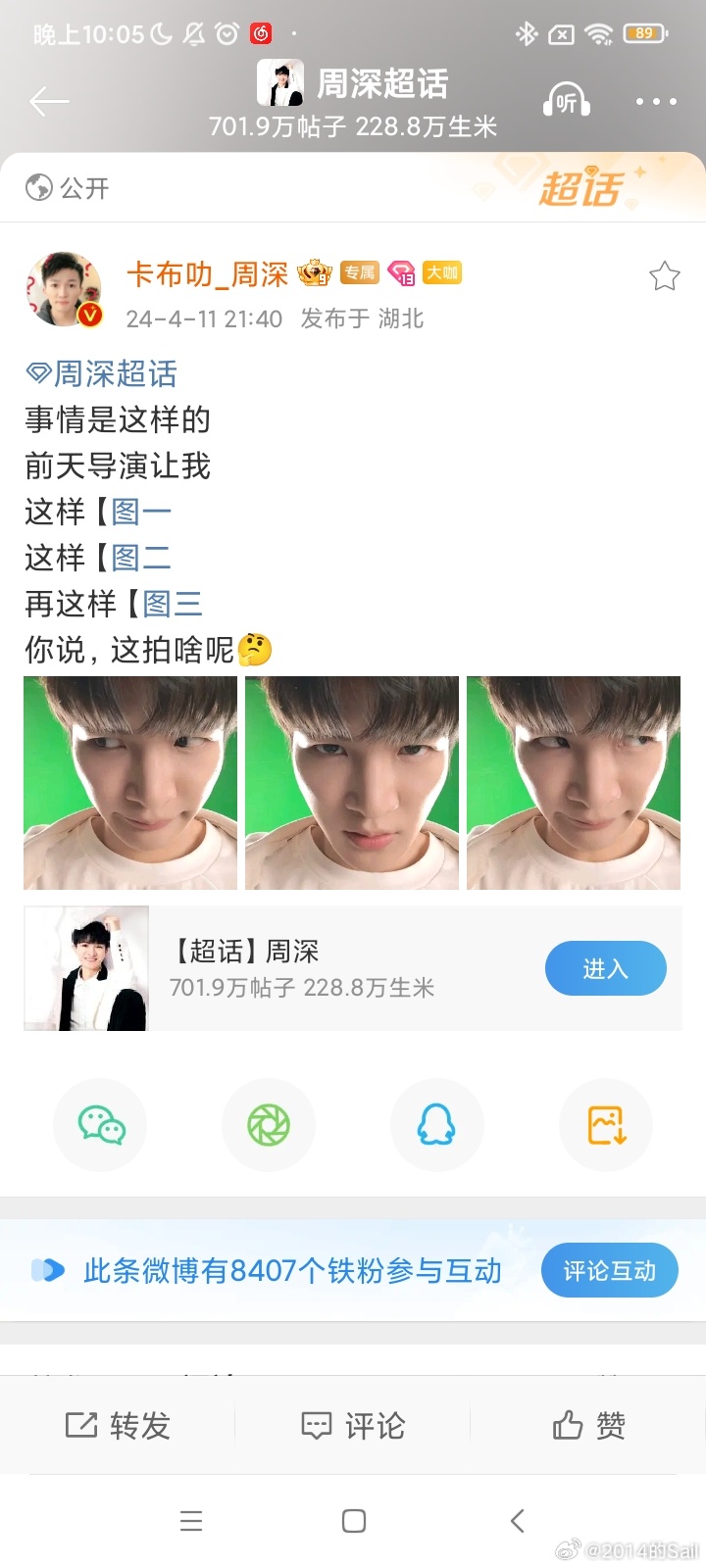Screen dimensions: 706x1568
Task: Open the listen headphone icon
Action: pos(567,101)
